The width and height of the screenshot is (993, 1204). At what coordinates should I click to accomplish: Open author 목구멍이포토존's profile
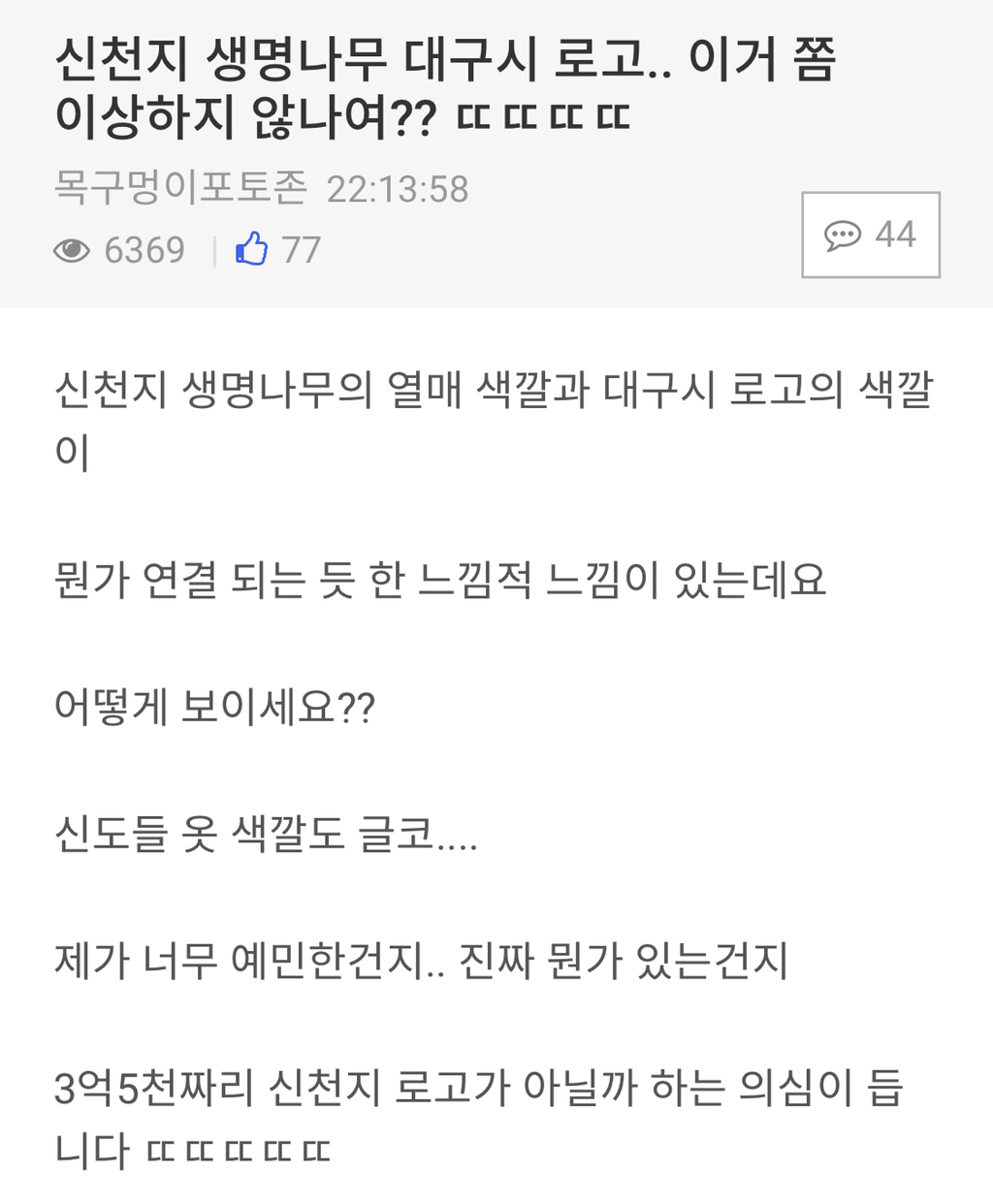pos(180,188)
